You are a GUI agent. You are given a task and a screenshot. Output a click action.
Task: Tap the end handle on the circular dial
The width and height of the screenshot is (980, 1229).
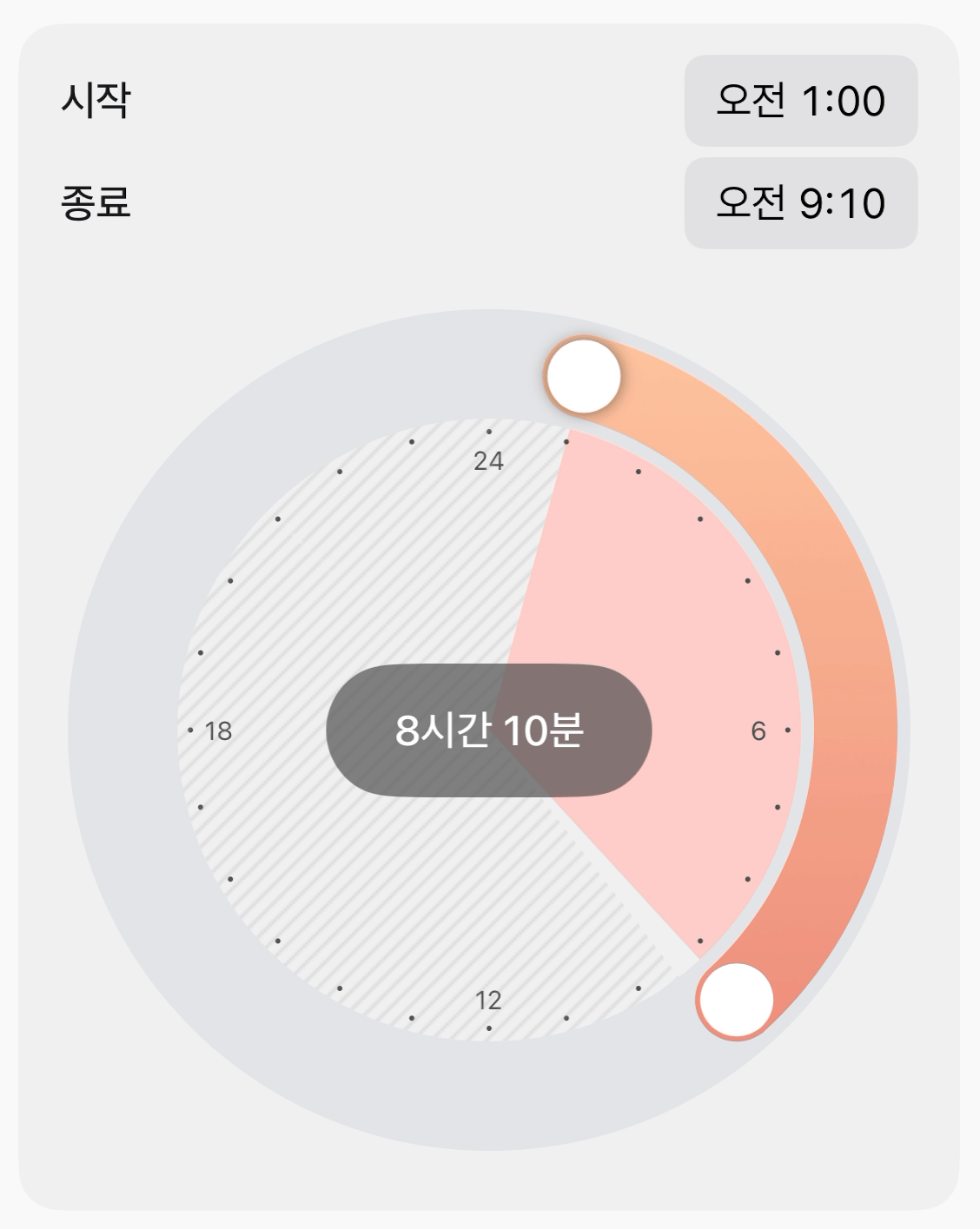click(x=736, y=1000)
